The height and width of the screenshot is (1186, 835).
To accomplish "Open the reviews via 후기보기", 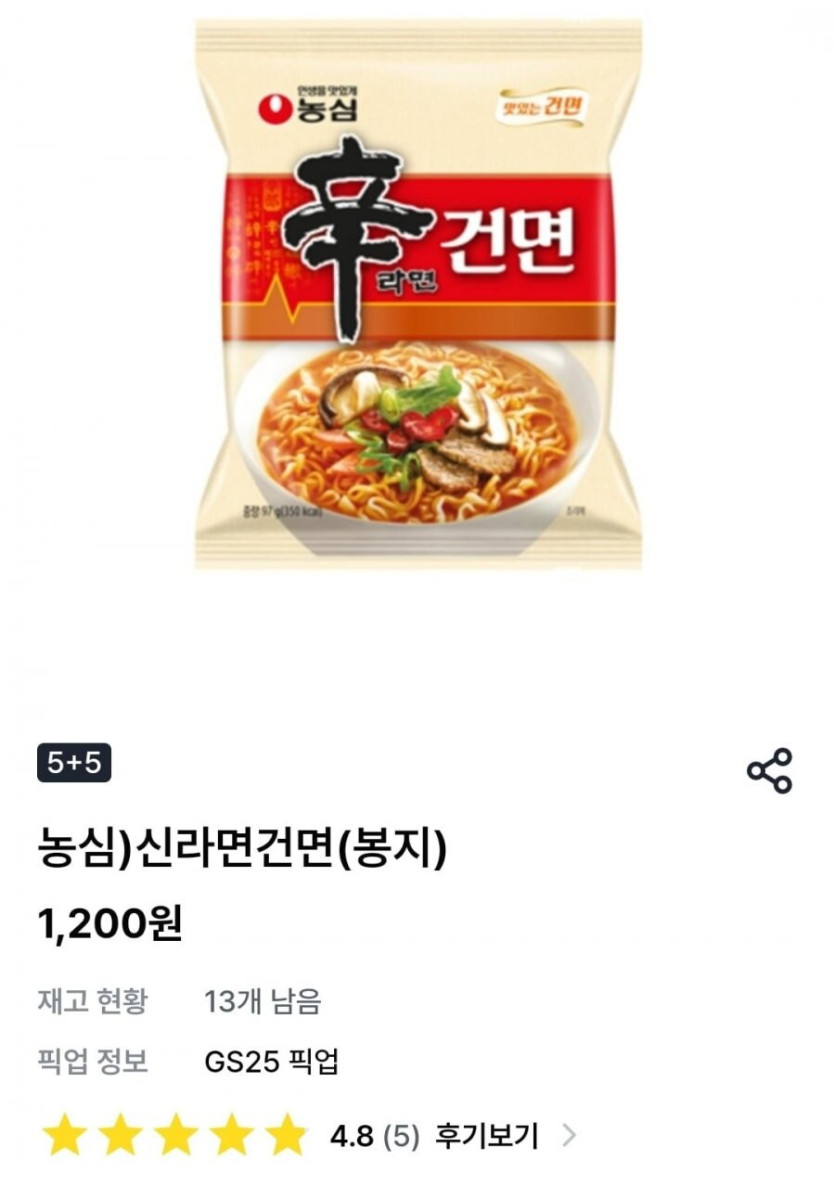I will pyautogui.click(x=487, y=1136).
